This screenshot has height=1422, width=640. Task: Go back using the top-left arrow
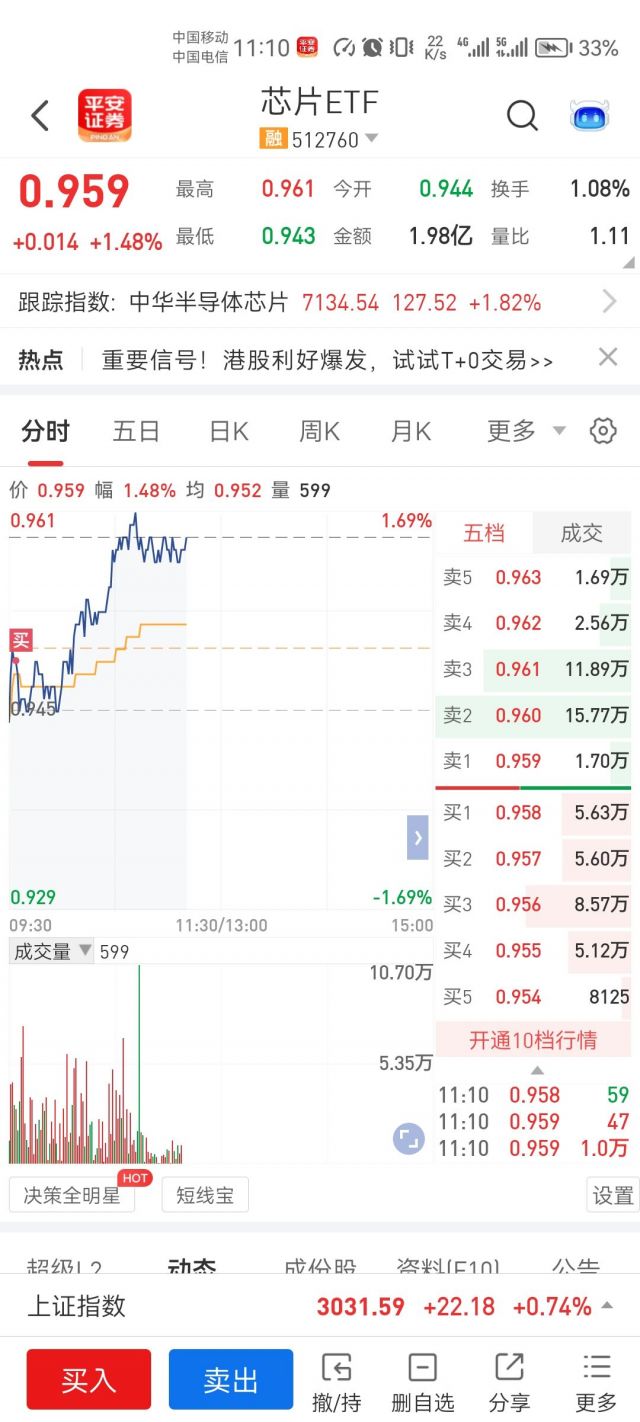[x=40, y=116]
